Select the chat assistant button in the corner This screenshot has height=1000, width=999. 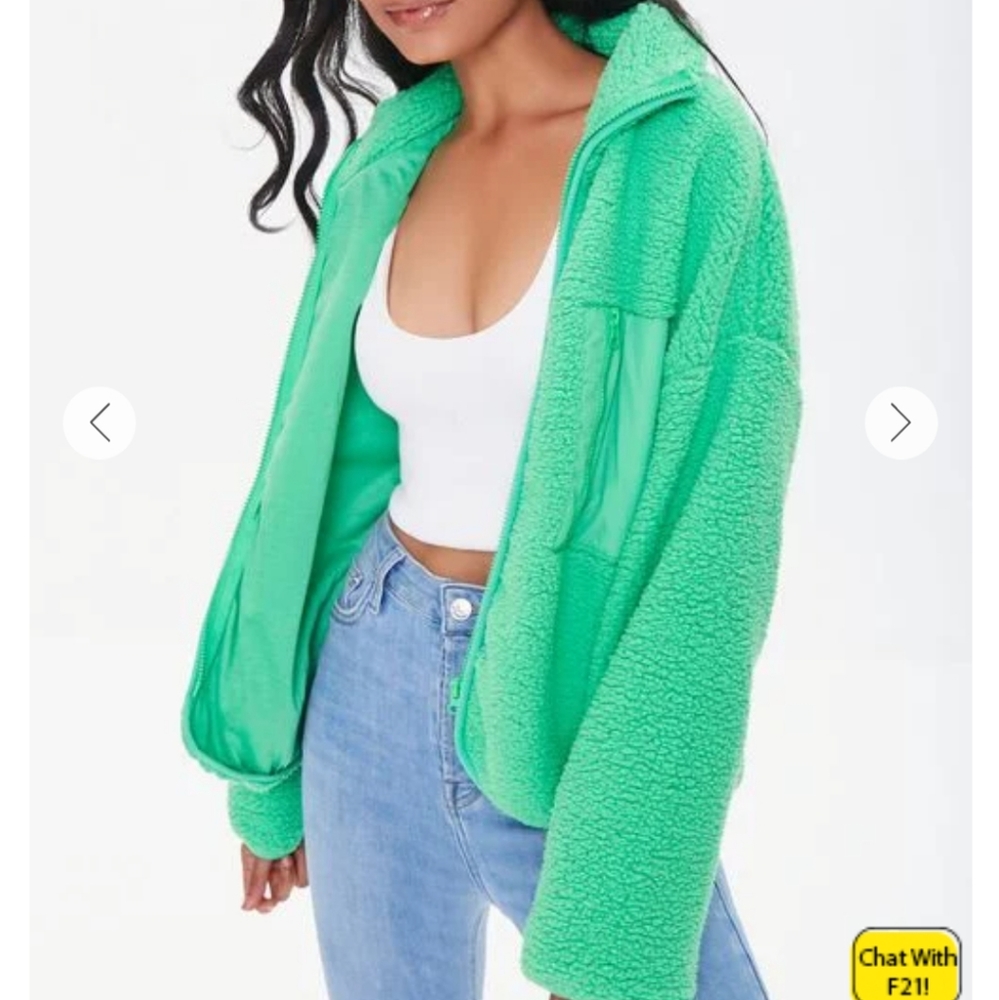coord(906,962)
